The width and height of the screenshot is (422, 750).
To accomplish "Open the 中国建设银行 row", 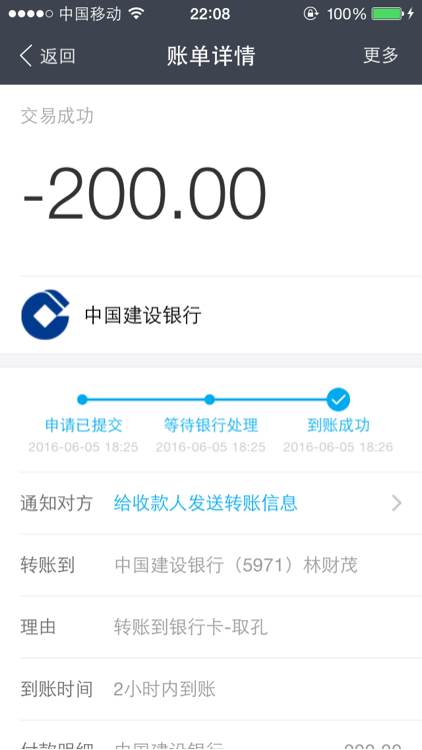I will (x=211, y=315).
